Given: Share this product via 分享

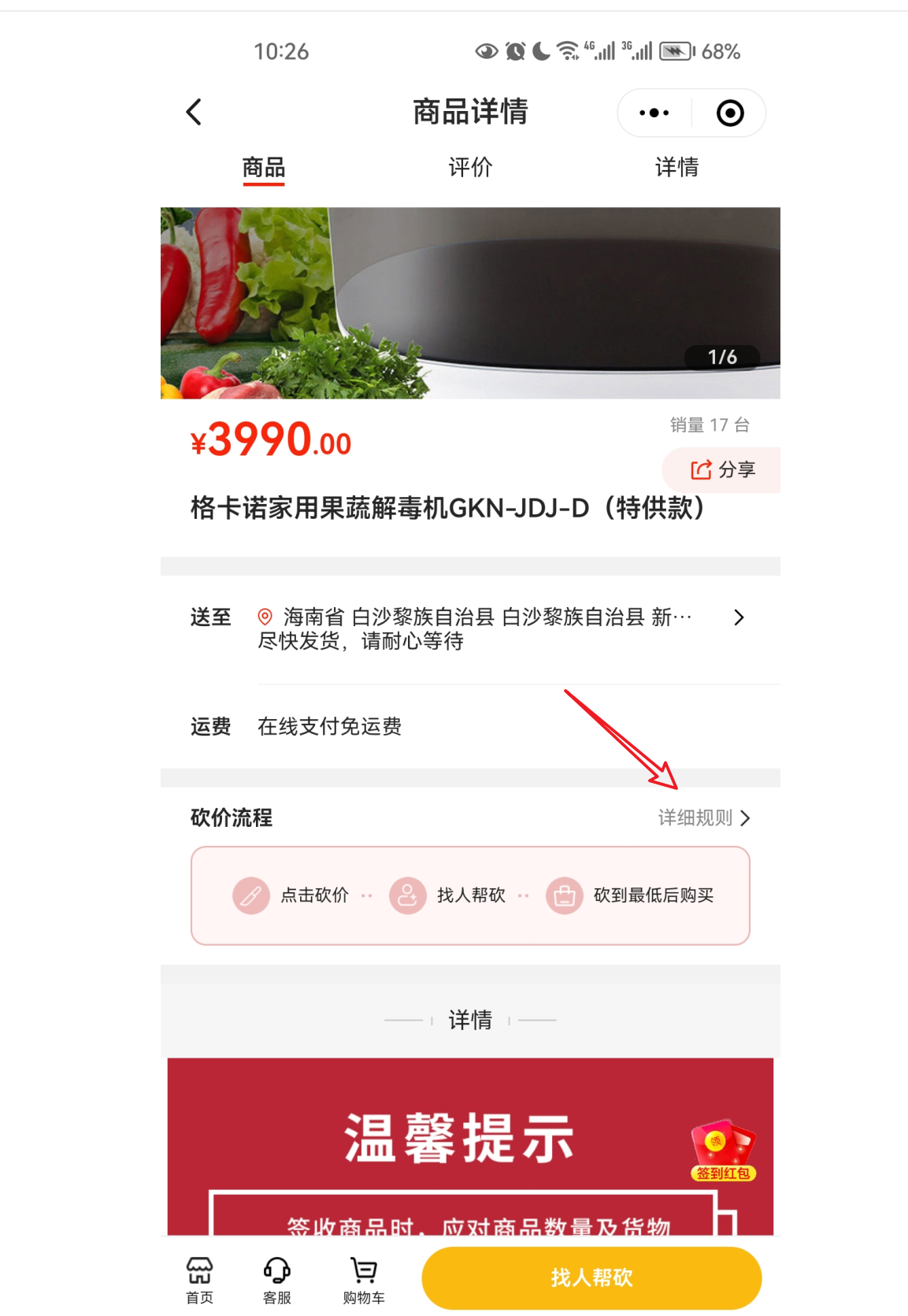Looking at the screenshot, I should pos(723,470).
